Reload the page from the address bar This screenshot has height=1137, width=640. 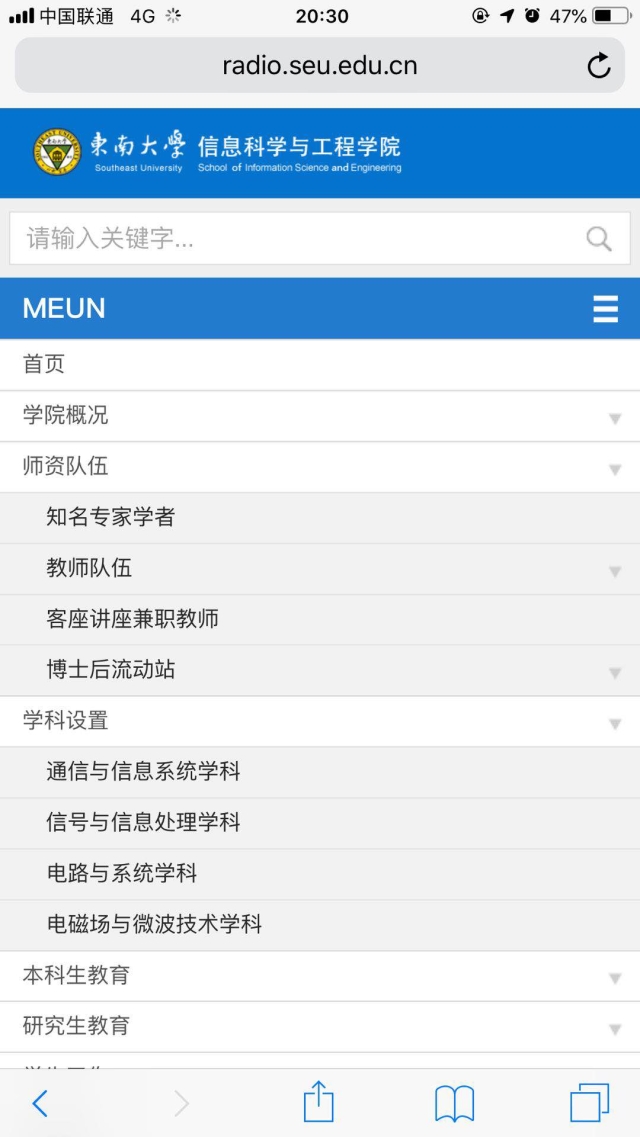(x=598, y=67)
